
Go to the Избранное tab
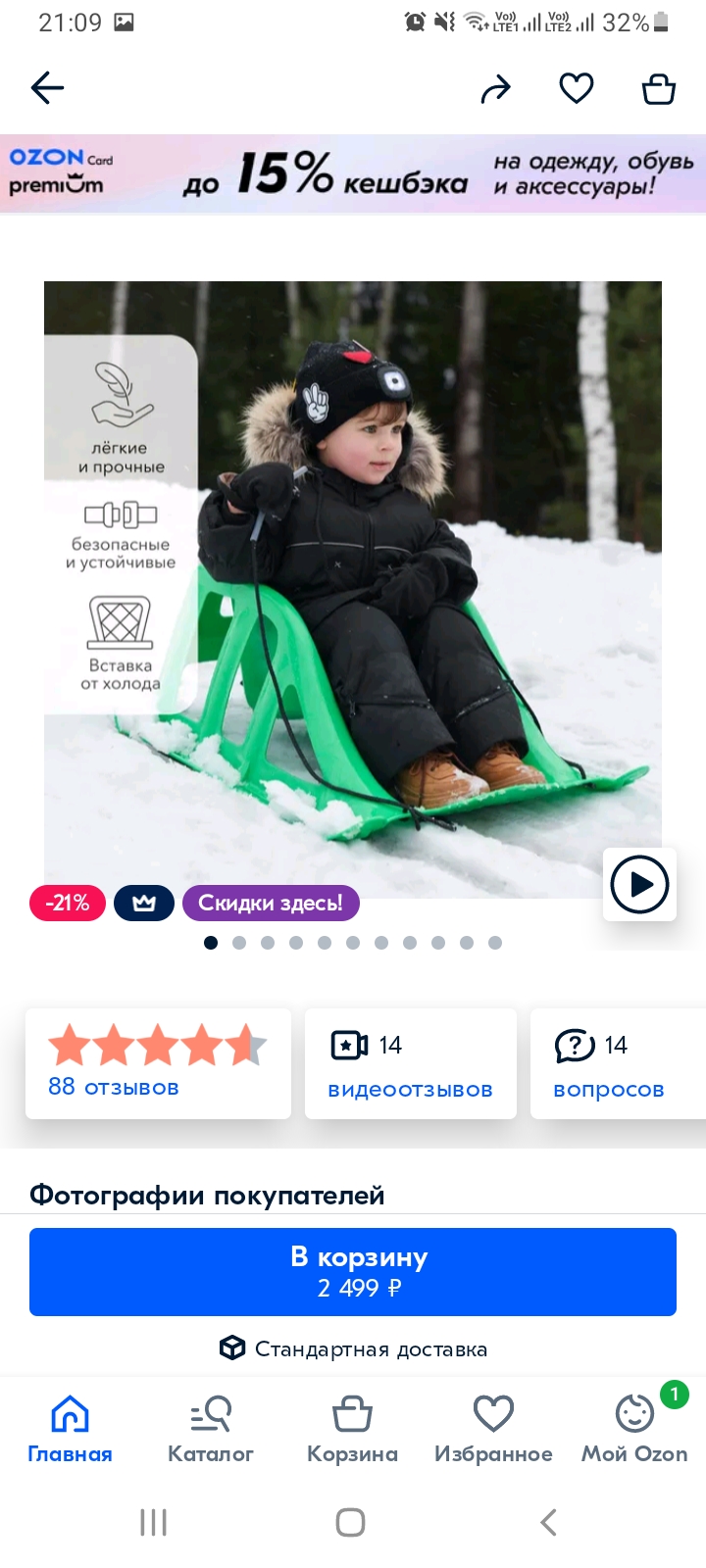coord(493,1430)
